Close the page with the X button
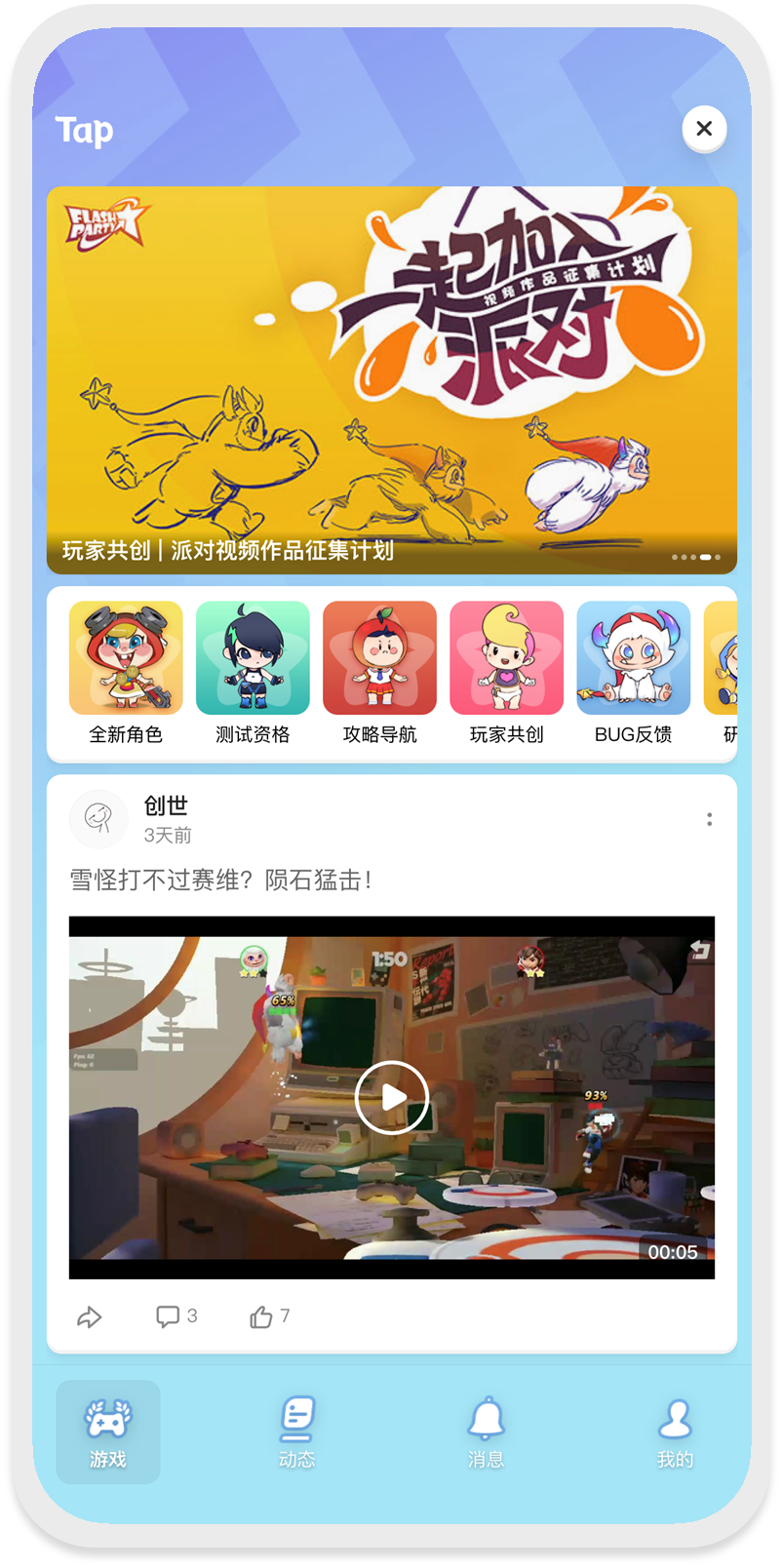Screen dimensions: 782x1568 [x=704, y=128]
